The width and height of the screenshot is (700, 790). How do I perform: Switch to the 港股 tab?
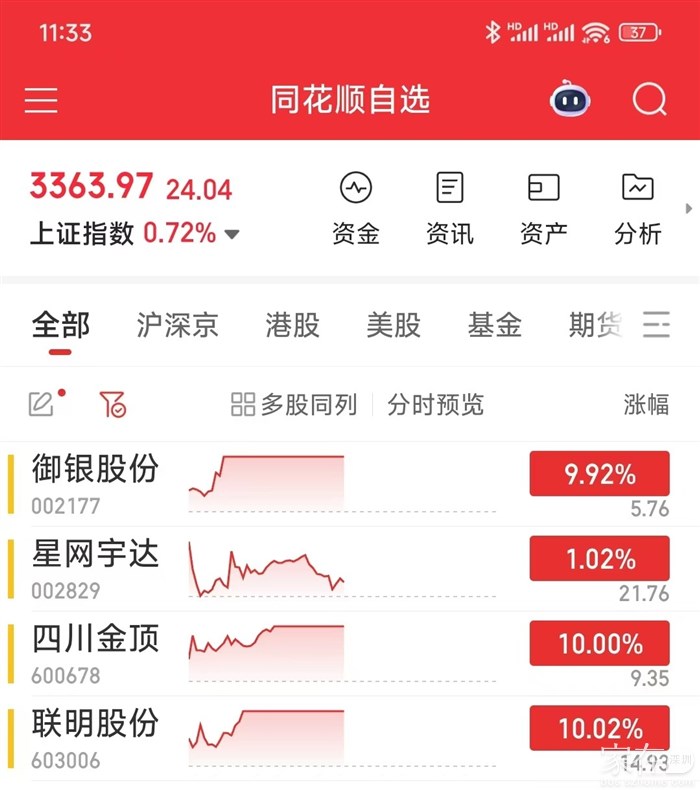pyautogui.click(x=292, y=325)
